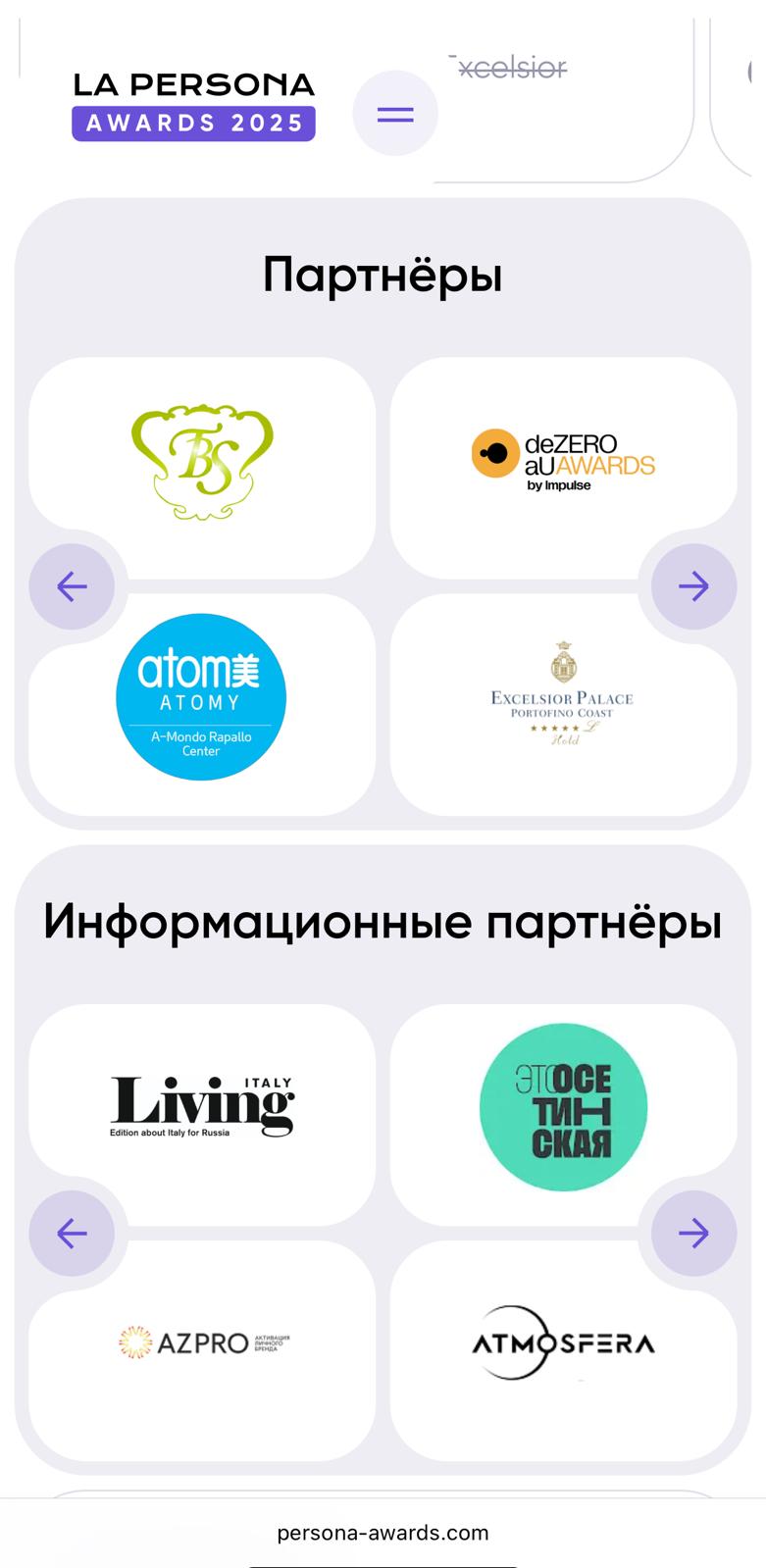Show next Информационные партнёры slide
This screenshot has width=766, height=1568.
693,1233
